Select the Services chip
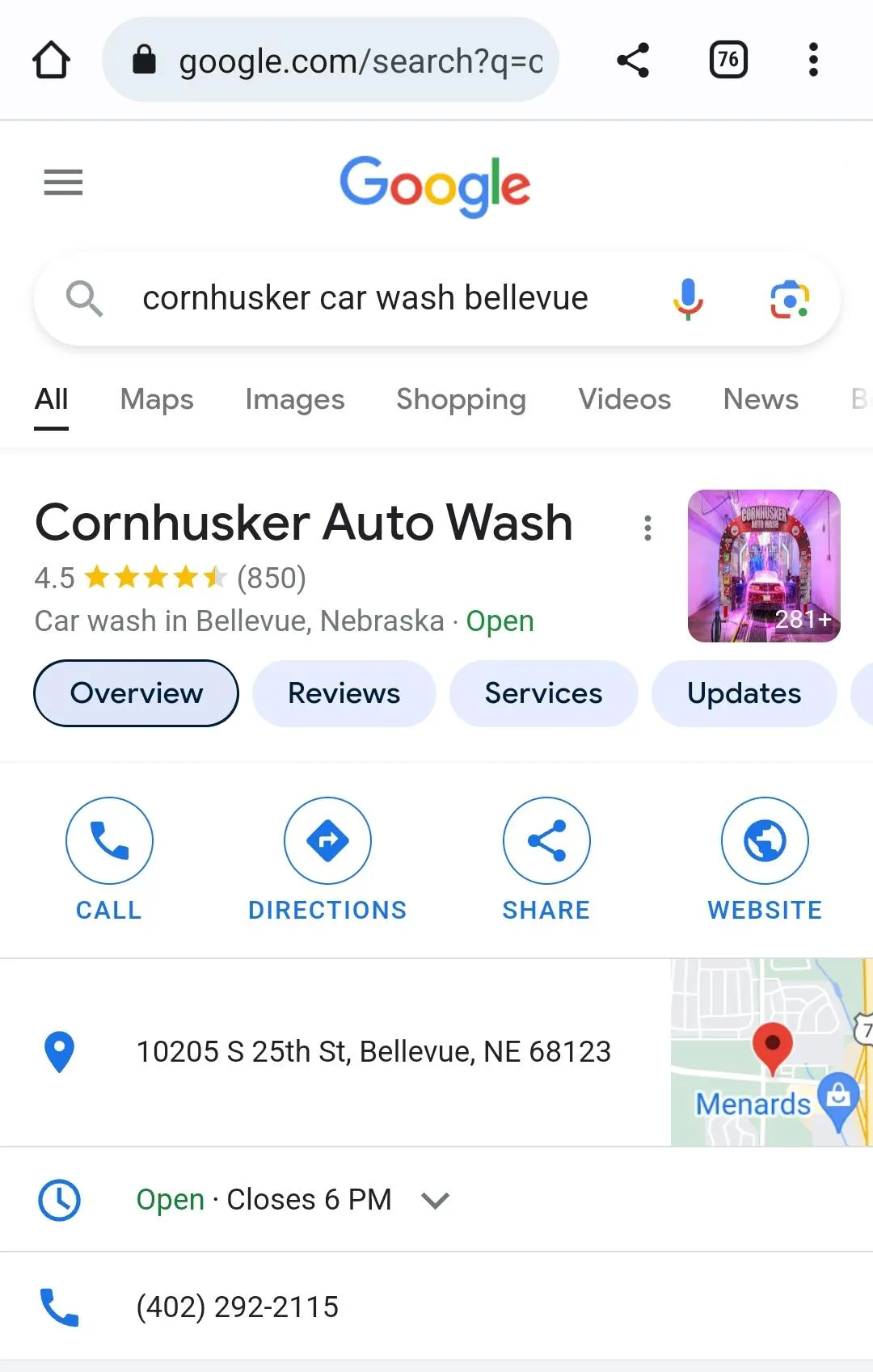The width and height of the screenshot is (873, 1372). (544, 693)
